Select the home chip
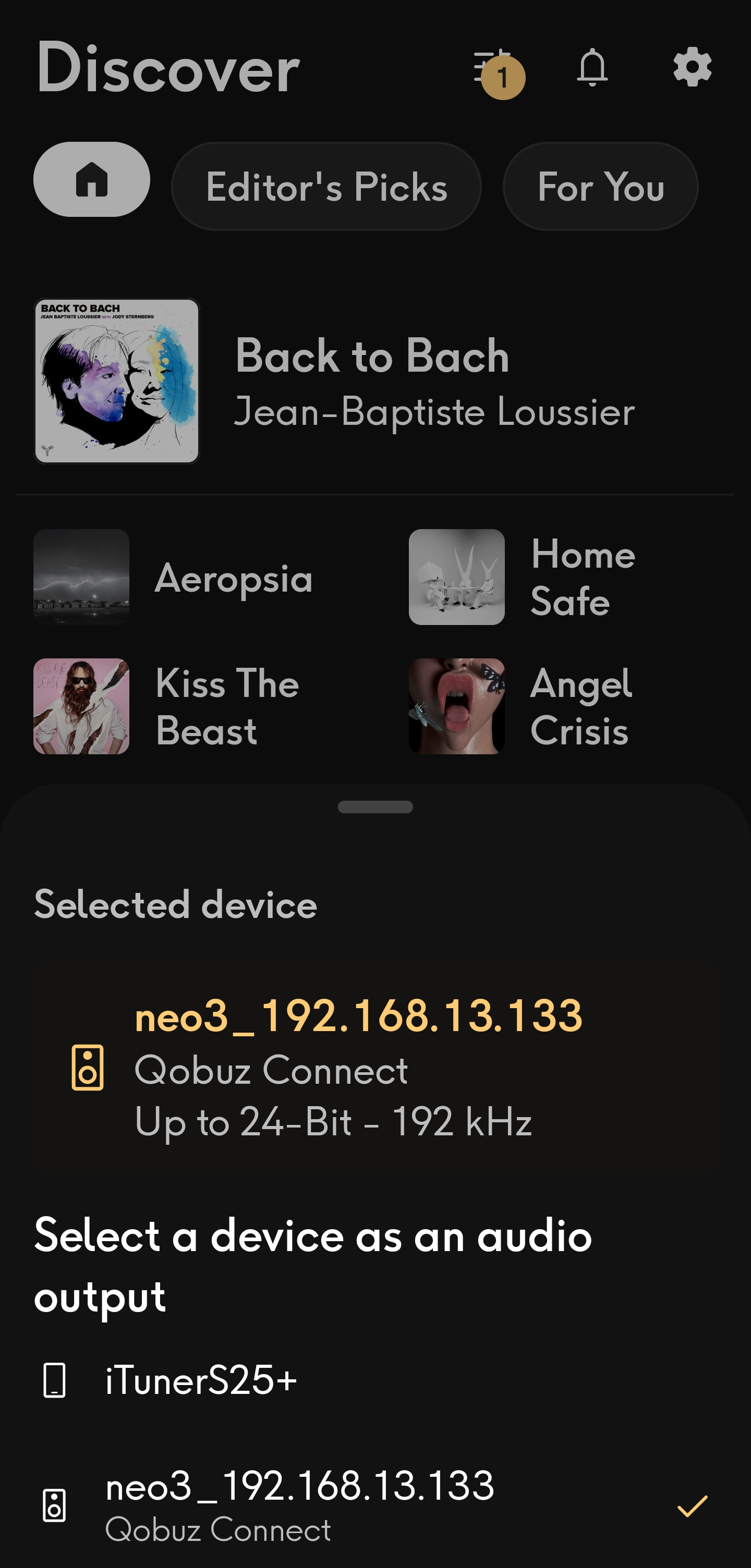The height and width of the screenshot is (1568, 751). click(92, 179)
